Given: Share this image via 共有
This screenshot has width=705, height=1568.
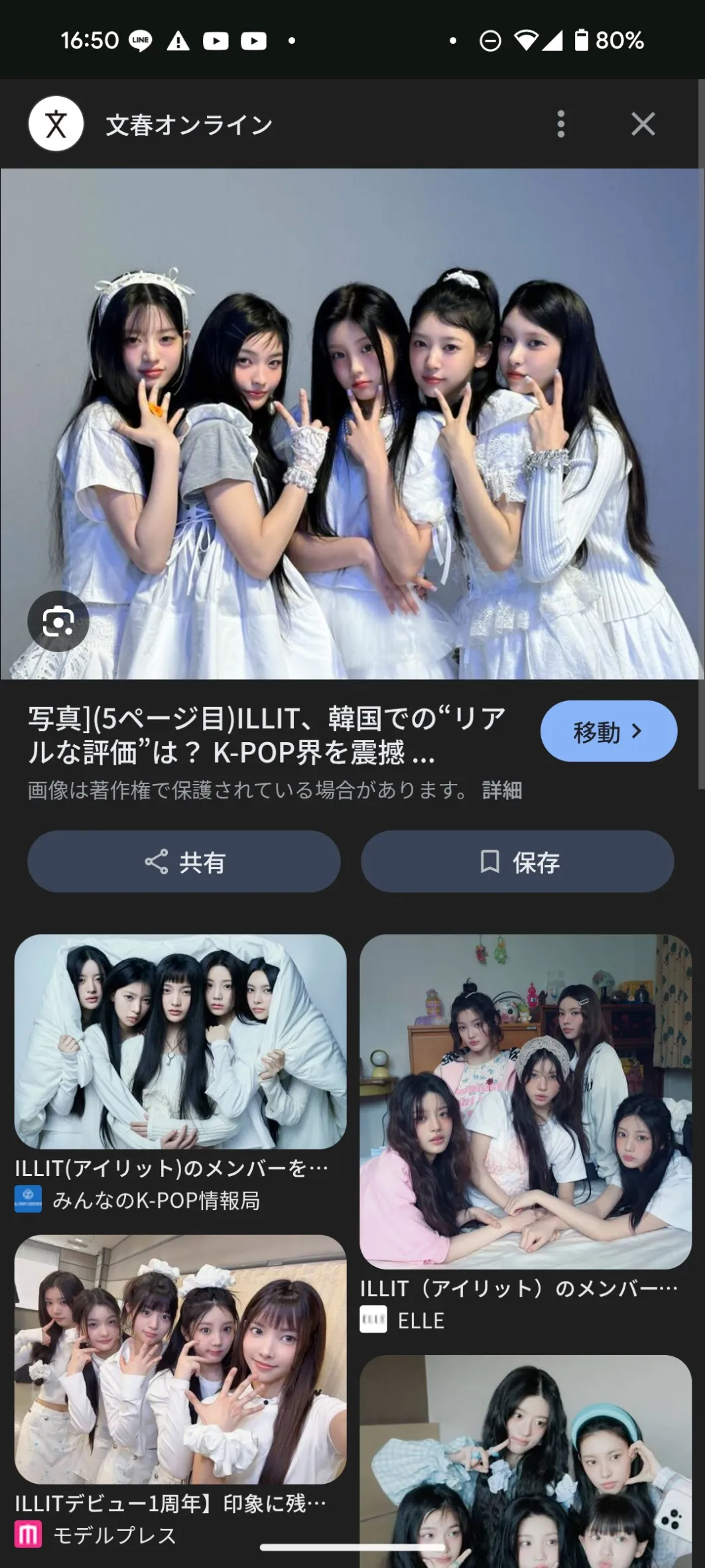Looking at the screenshot, I should coord(184,862).
